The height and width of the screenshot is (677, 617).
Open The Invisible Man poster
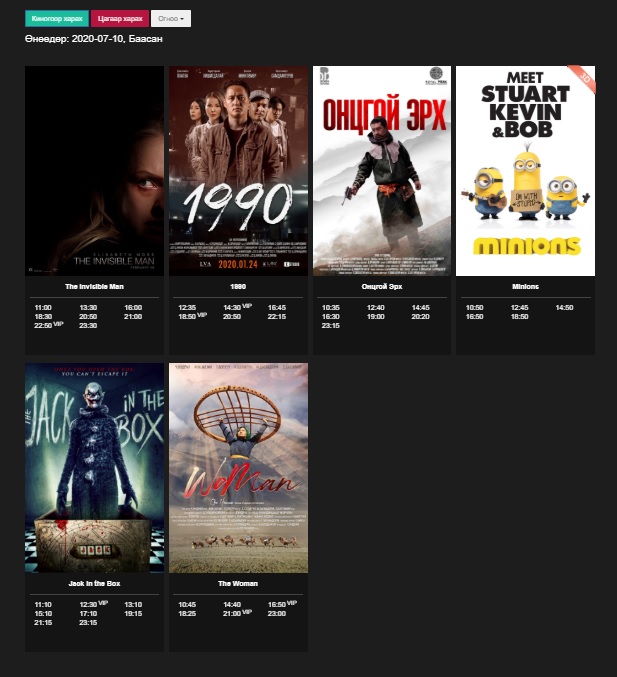click(x=95, y=170)
